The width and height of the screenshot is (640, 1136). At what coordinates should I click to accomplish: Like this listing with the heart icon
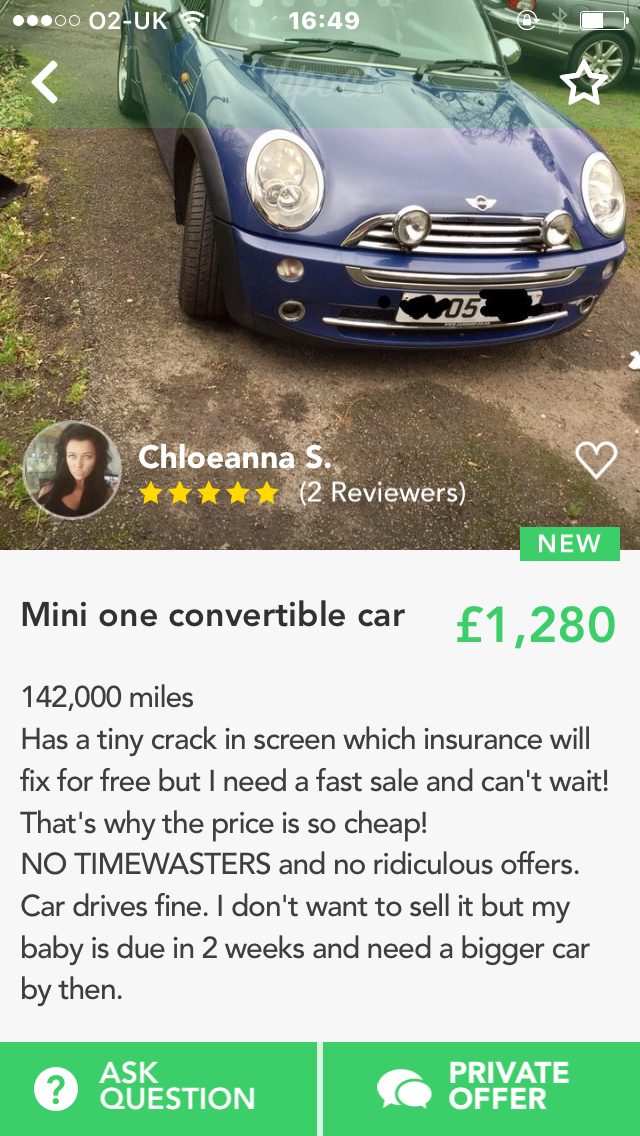tap(596, 460)
